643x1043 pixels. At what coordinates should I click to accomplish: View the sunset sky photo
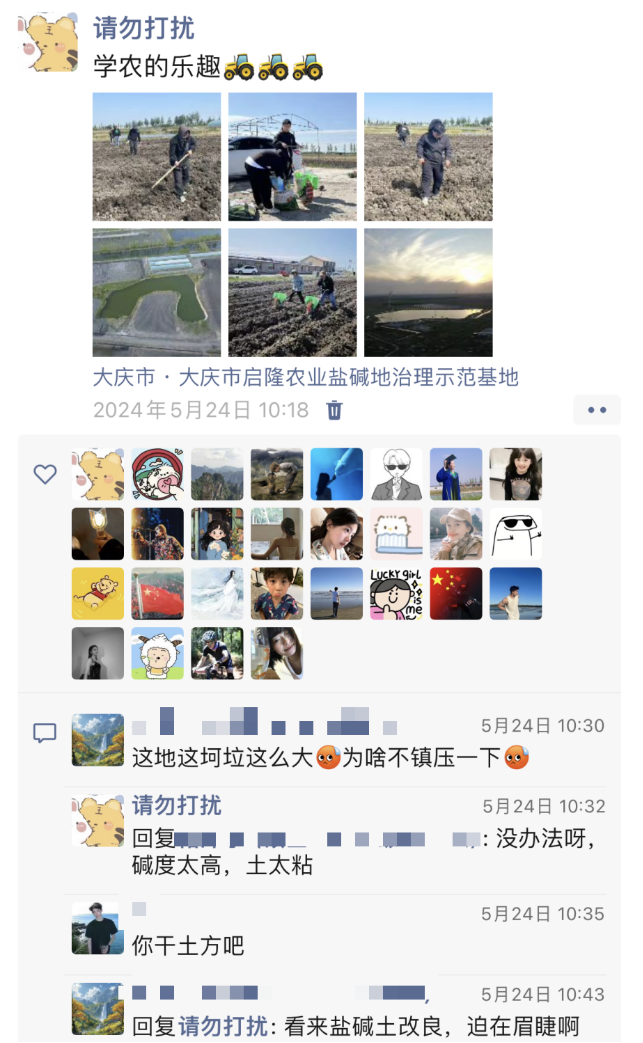tap(428, 293)
